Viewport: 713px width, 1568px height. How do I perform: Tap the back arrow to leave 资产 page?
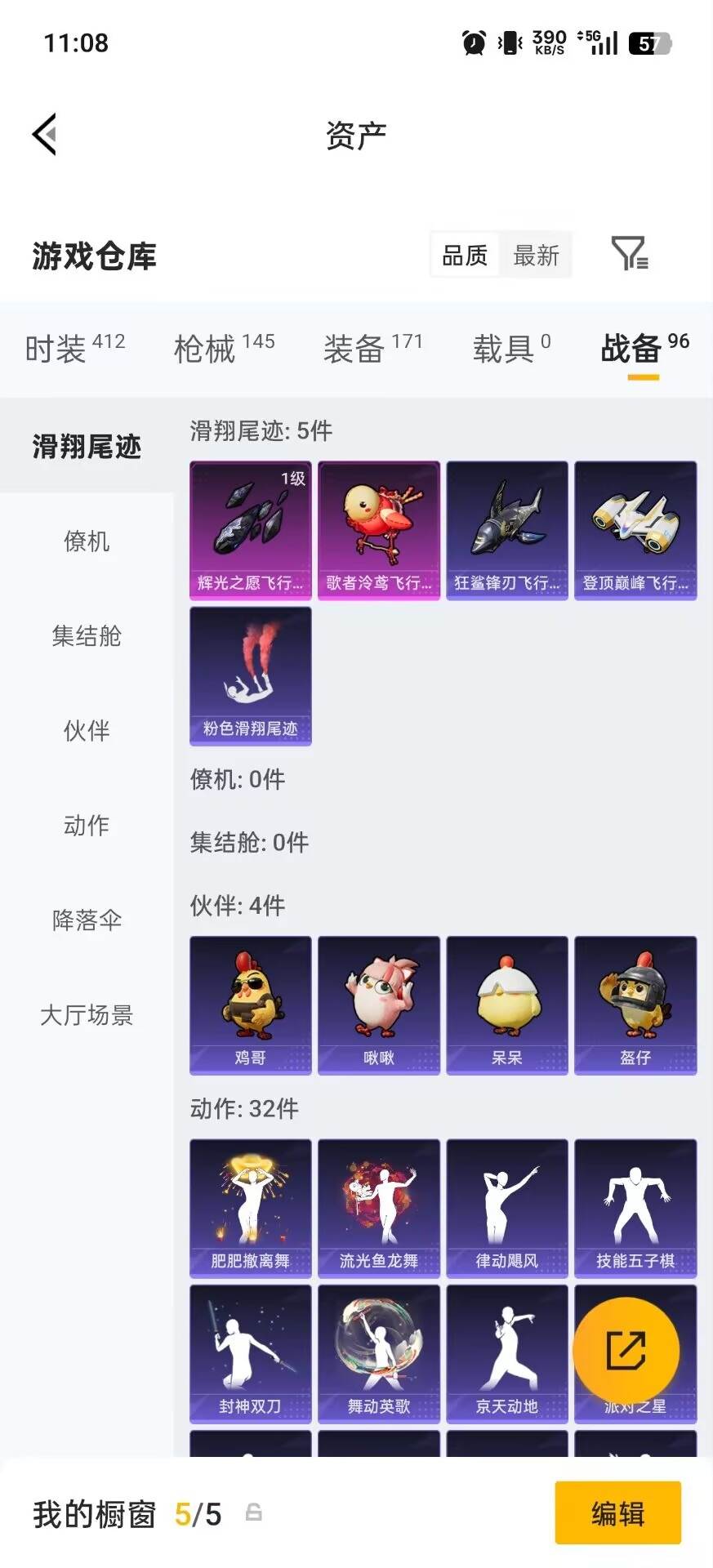pyautogui.click(x=45, y=133)
